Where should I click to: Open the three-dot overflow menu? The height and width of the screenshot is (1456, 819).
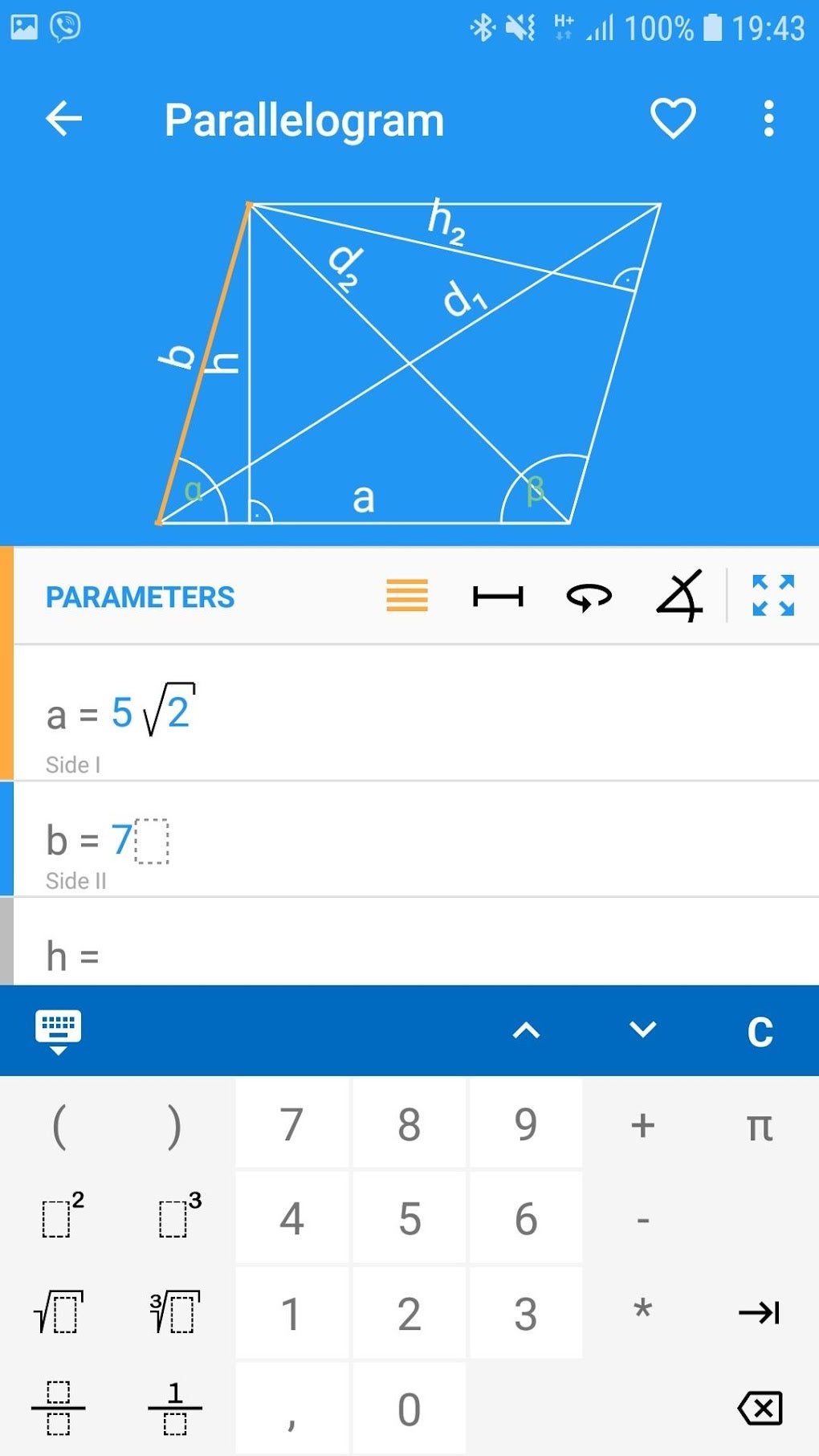[x=768, y=119]
